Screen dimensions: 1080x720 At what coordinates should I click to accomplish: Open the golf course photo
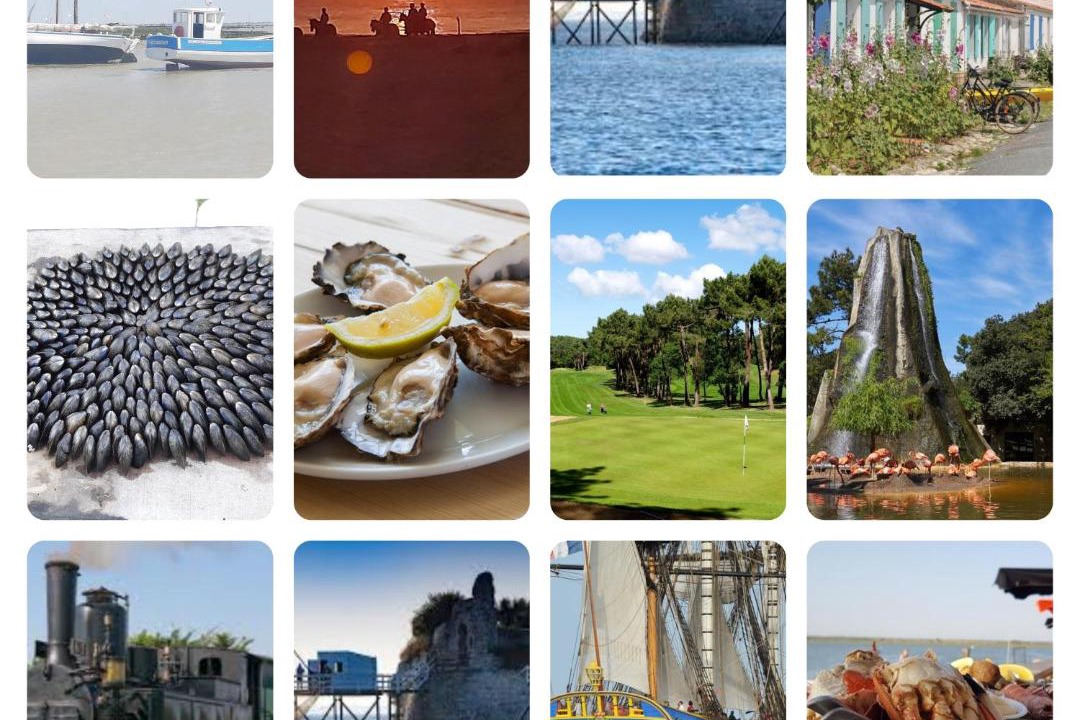point(668,359)
